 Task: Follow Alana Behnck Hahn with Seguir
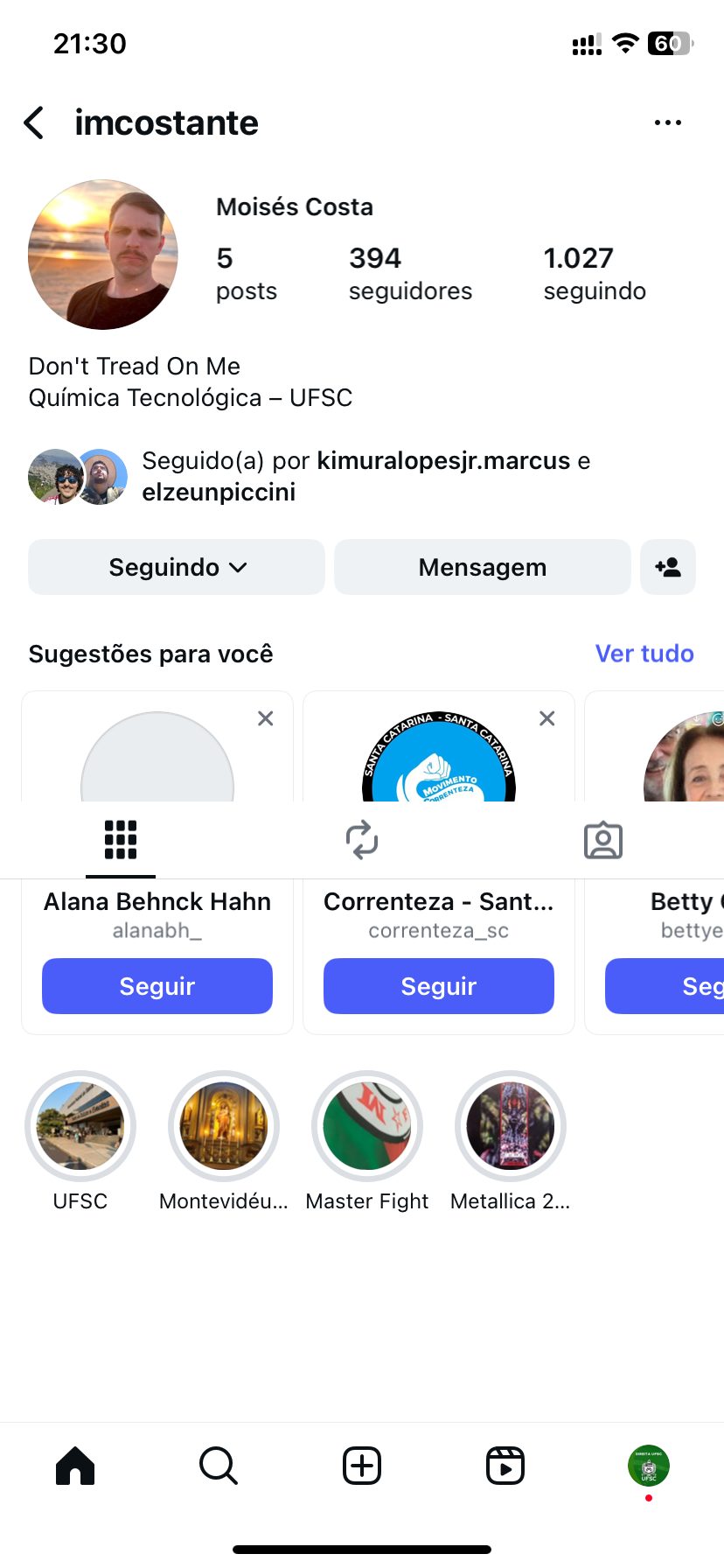pyautogui.click(x=157, y=986)
